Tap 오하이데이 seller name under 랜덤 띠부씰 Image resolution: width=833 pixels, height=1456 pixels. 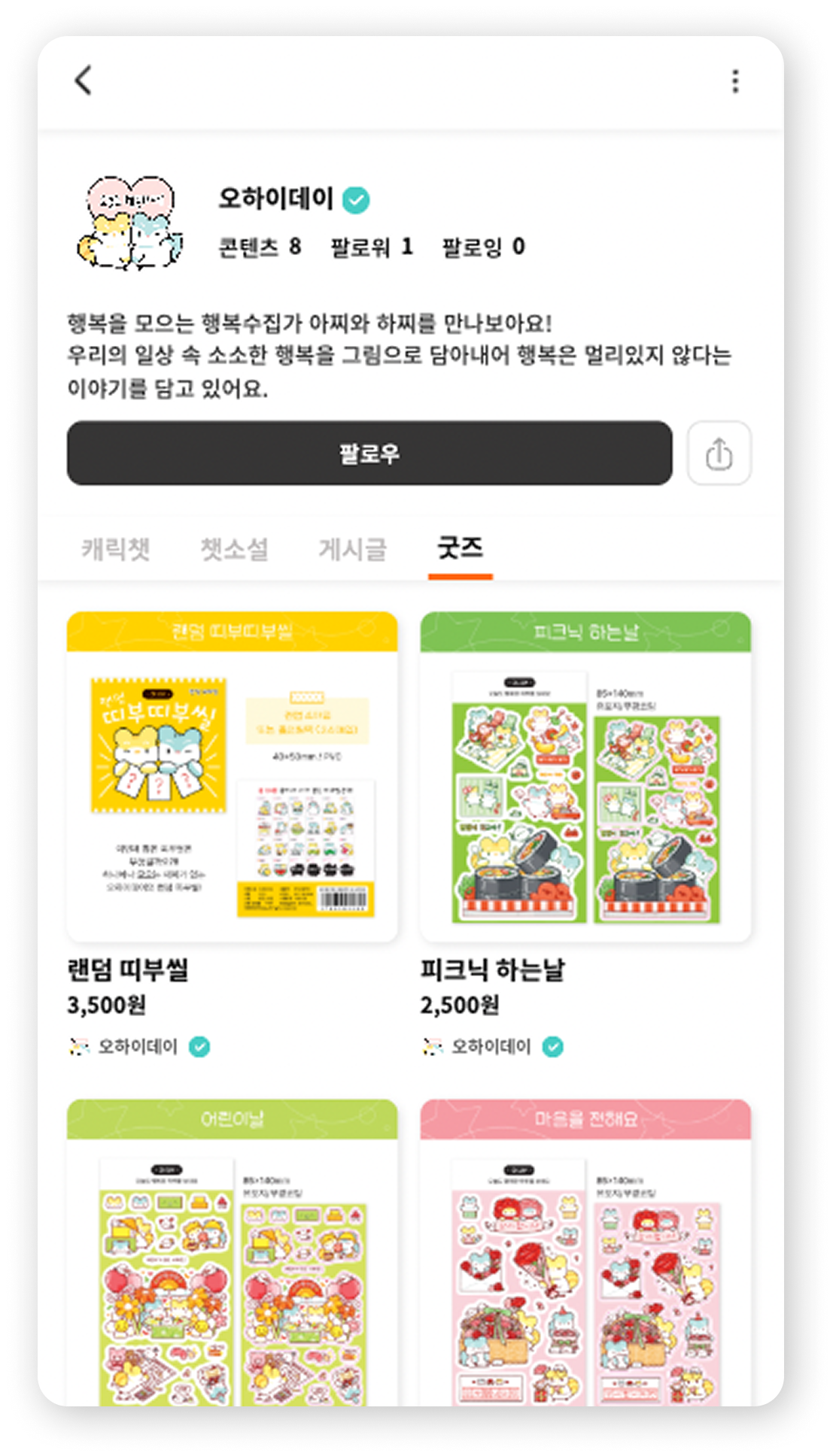pyautogui.click(x=138, y=1047)
